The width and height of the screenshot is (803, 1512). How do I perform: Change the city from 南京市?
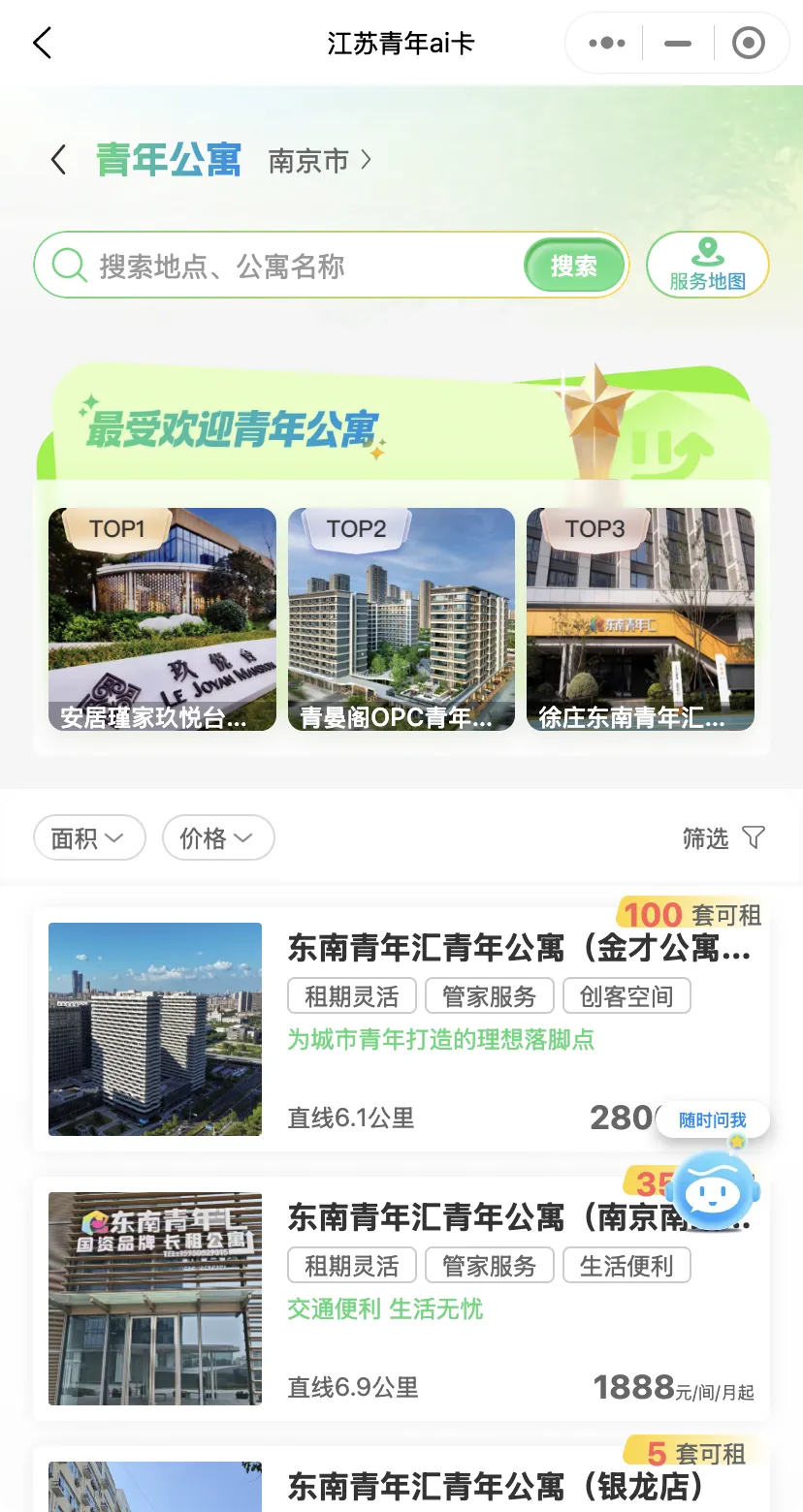click(x=320, y=160)
